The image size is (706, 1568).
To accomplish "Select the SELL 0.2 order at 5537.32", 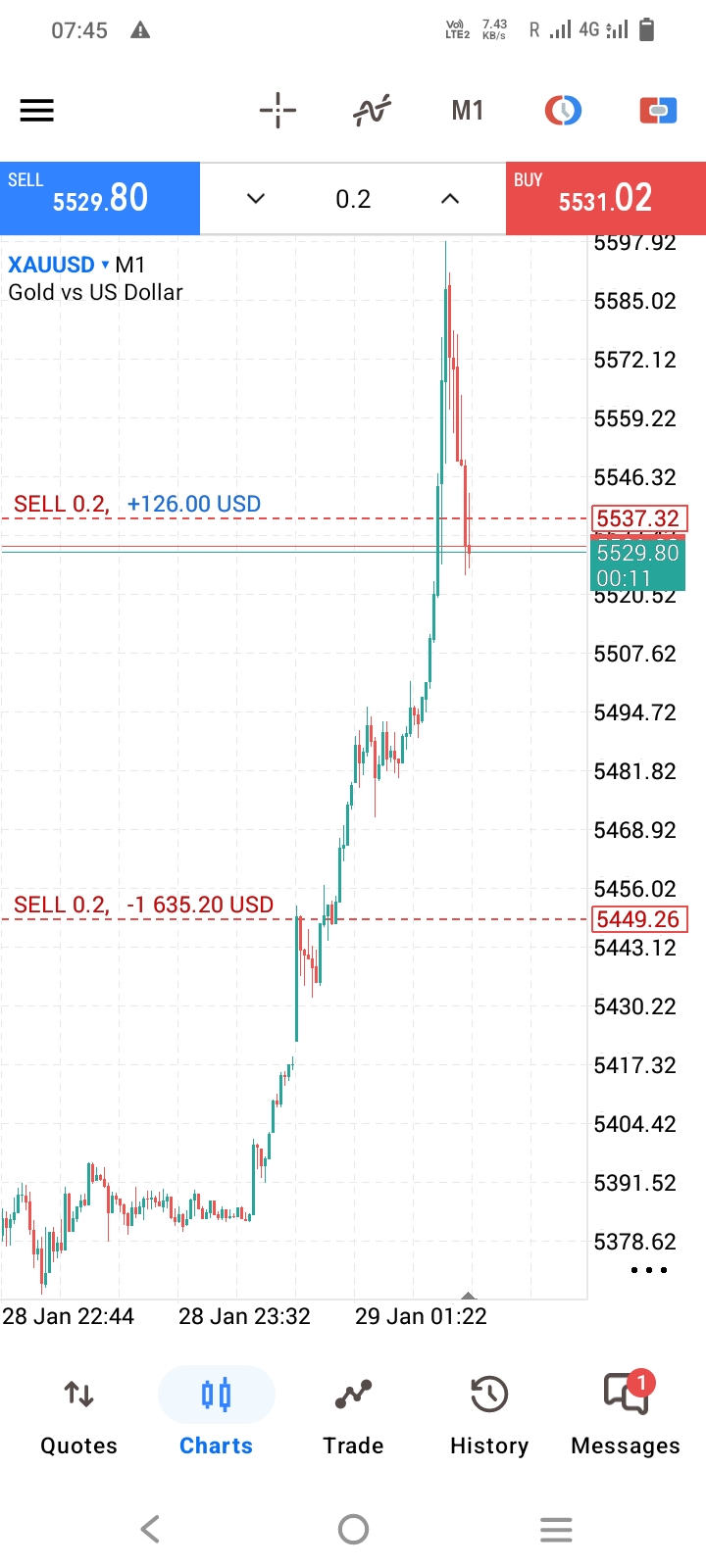I will 137,506.
